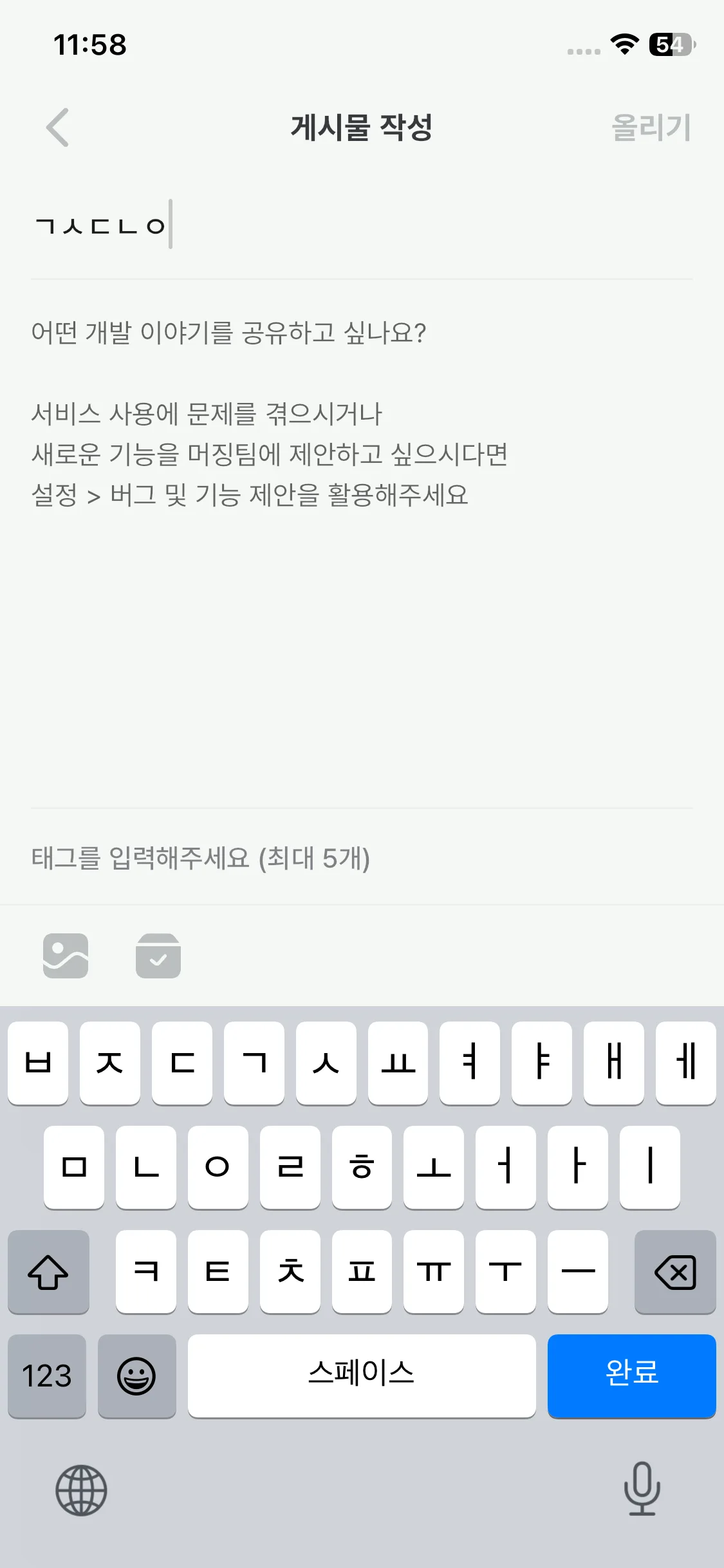This screenshot has width=724, height=1568.
Task: Tap the blue 완료 key
Action: (631, 1376)
